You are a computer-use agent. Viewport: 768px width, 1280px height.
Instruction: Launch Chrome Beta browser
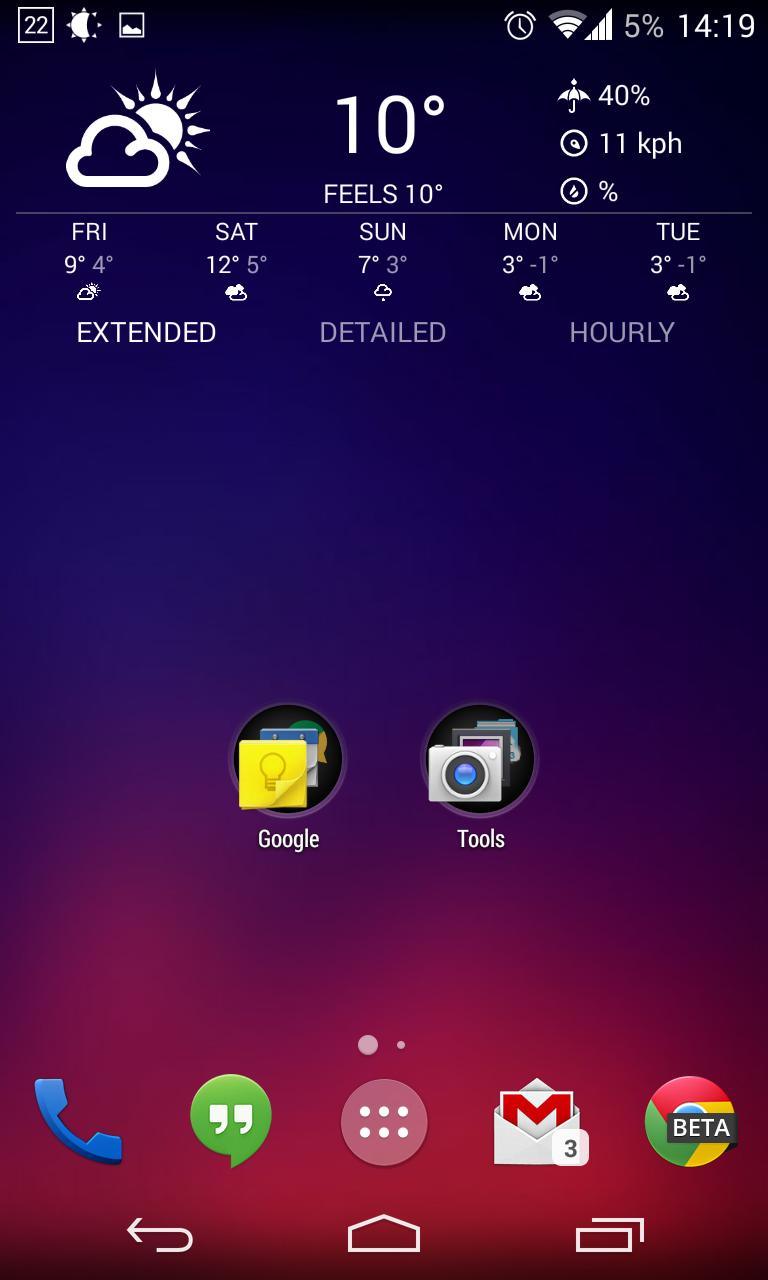691,1122
